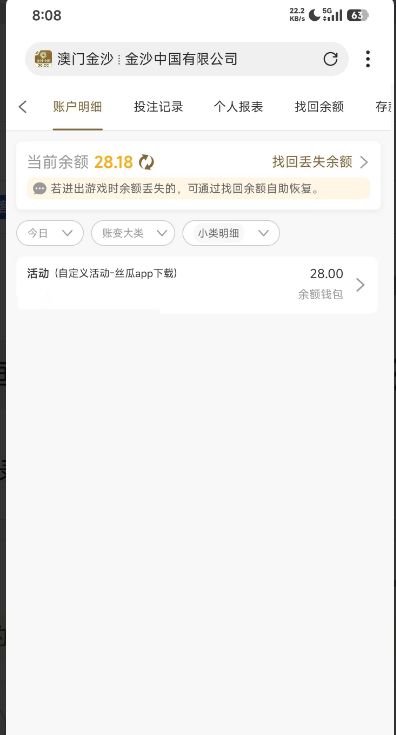Image resolution: width=396 pixels, height=735 pixels.
Task: Open 找回丢失余额 link
Action: (321, 162)
